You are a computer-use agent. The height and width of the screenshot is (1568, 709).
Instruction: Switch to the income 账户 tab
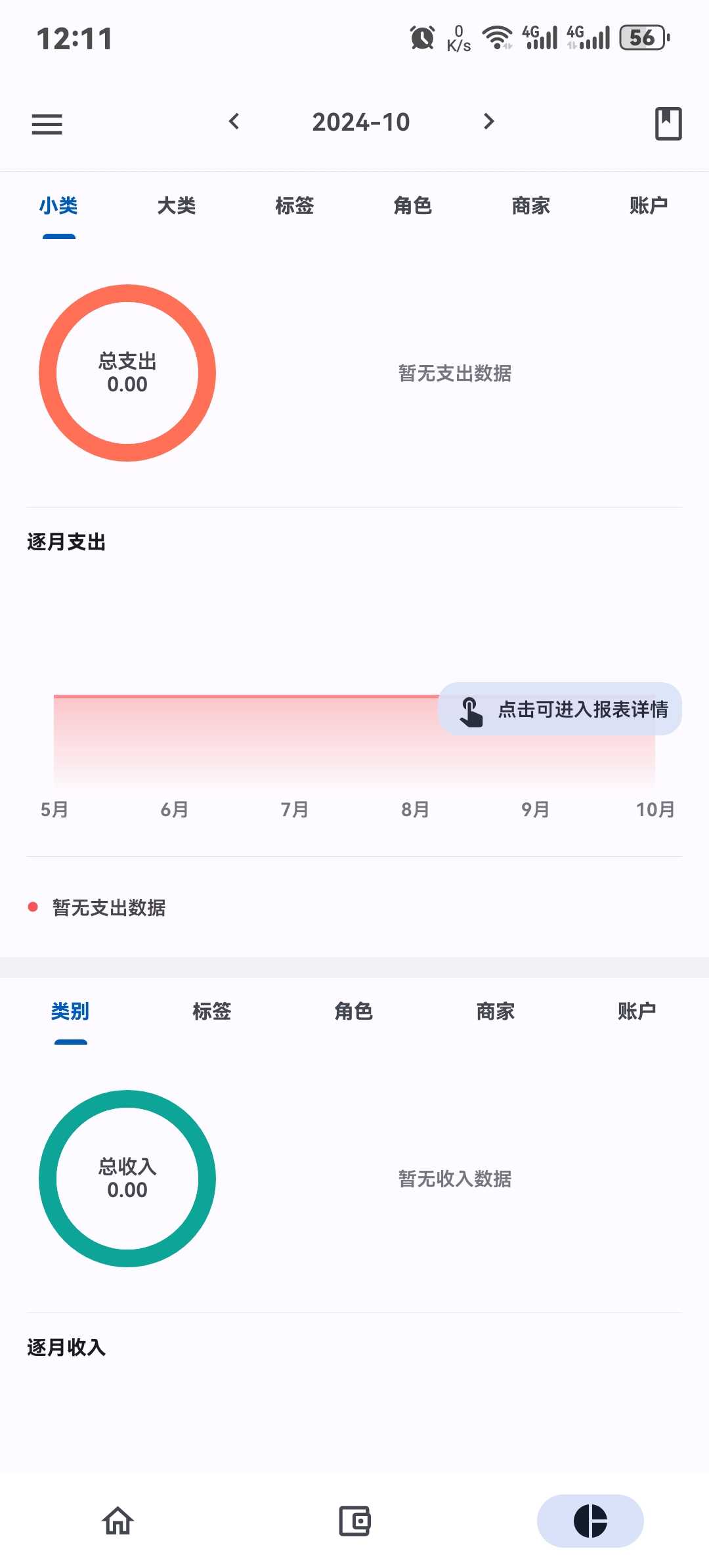(x=637, y=1011)
